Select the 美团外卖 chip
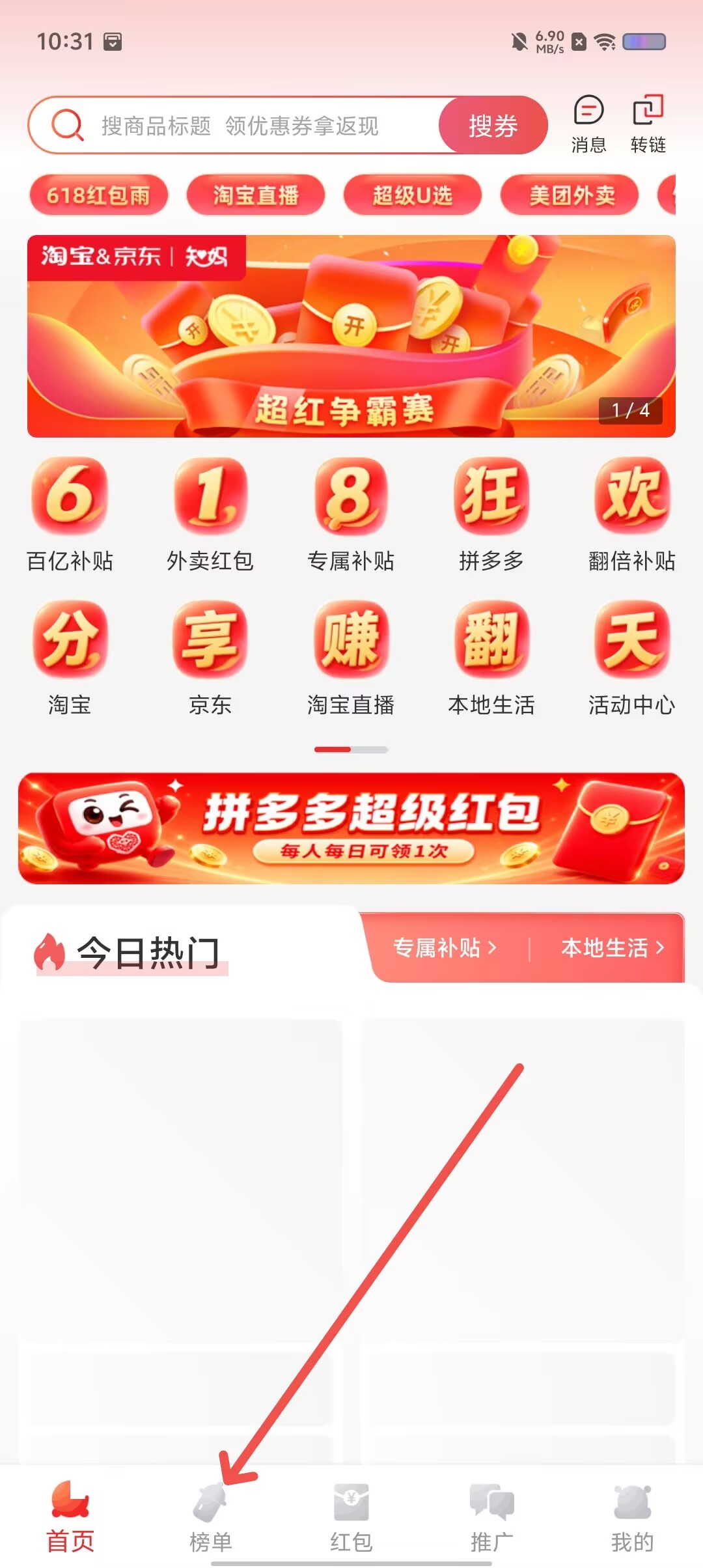 click(570, 195)
